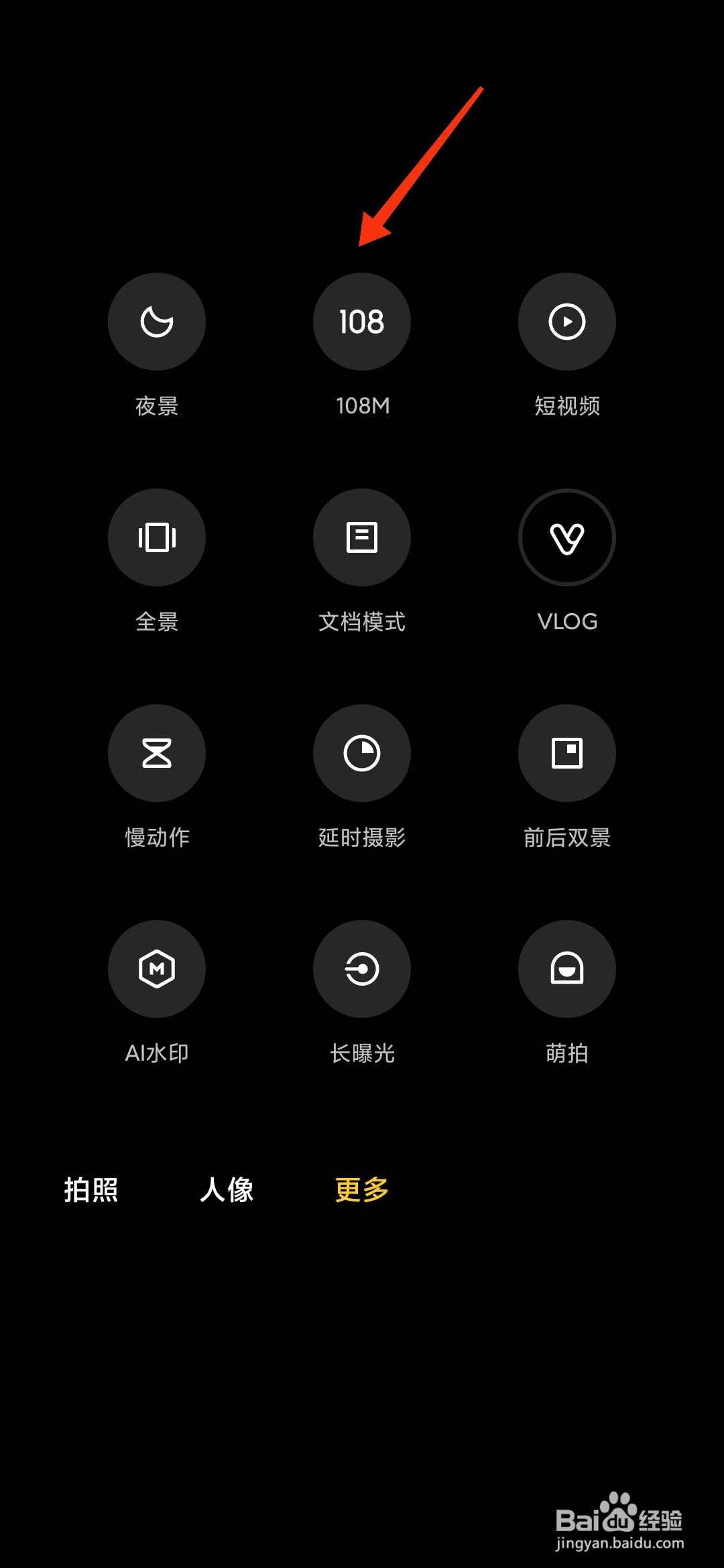Open 延时摄影 time-lapse mode
Screen dimensions: 724x1568
click(361, 753)
